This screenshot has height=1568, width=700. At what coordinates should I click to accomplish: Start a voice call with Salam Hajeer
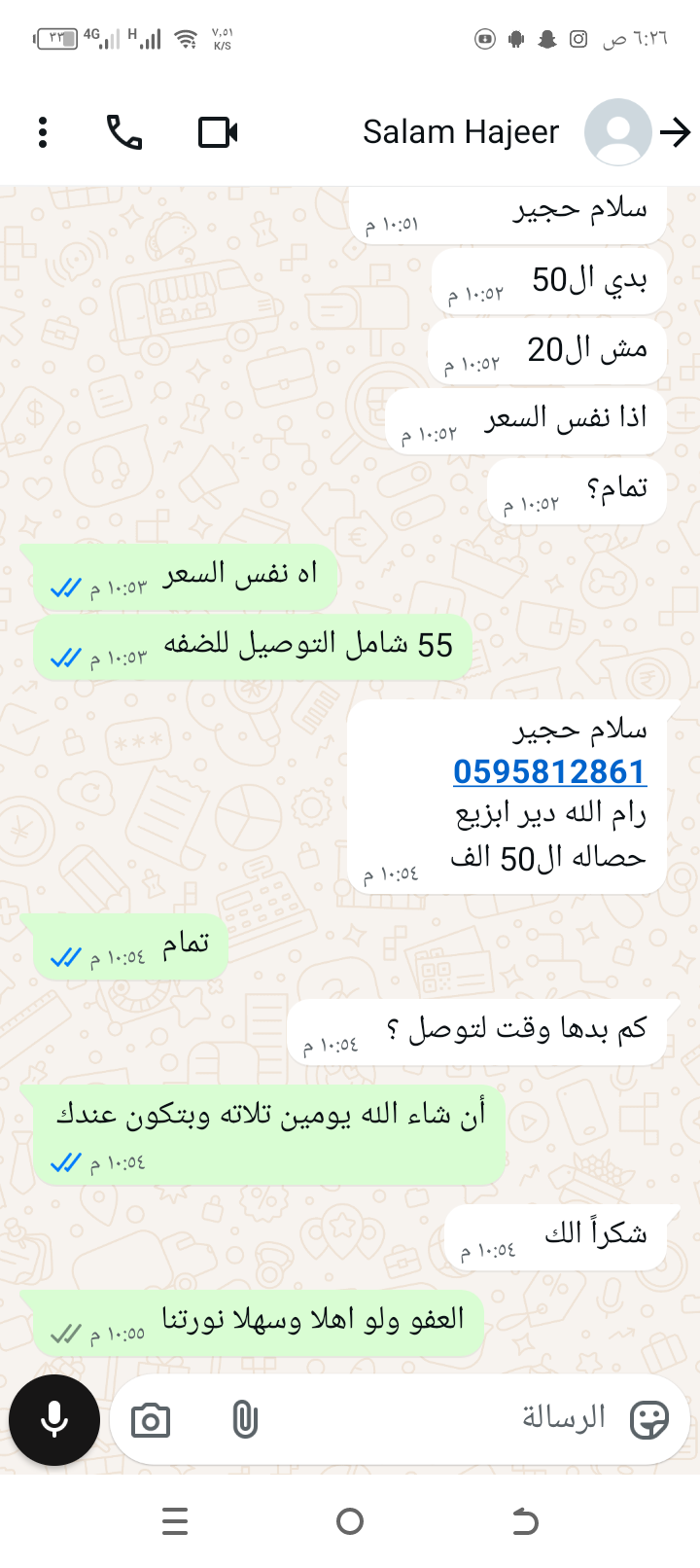coord(124,132)
